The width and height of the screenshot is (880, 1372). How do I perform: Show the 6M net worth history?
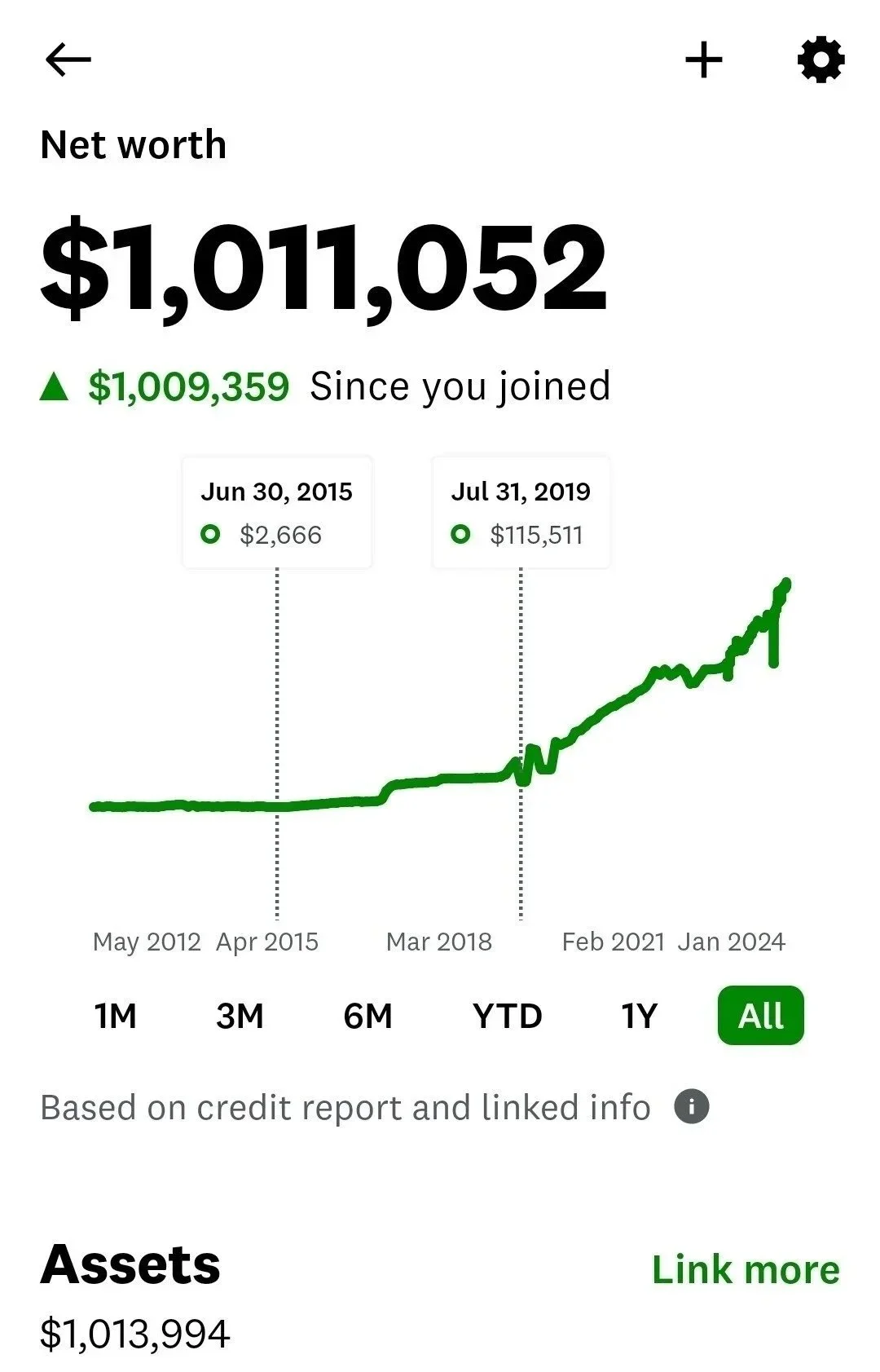367,1017
